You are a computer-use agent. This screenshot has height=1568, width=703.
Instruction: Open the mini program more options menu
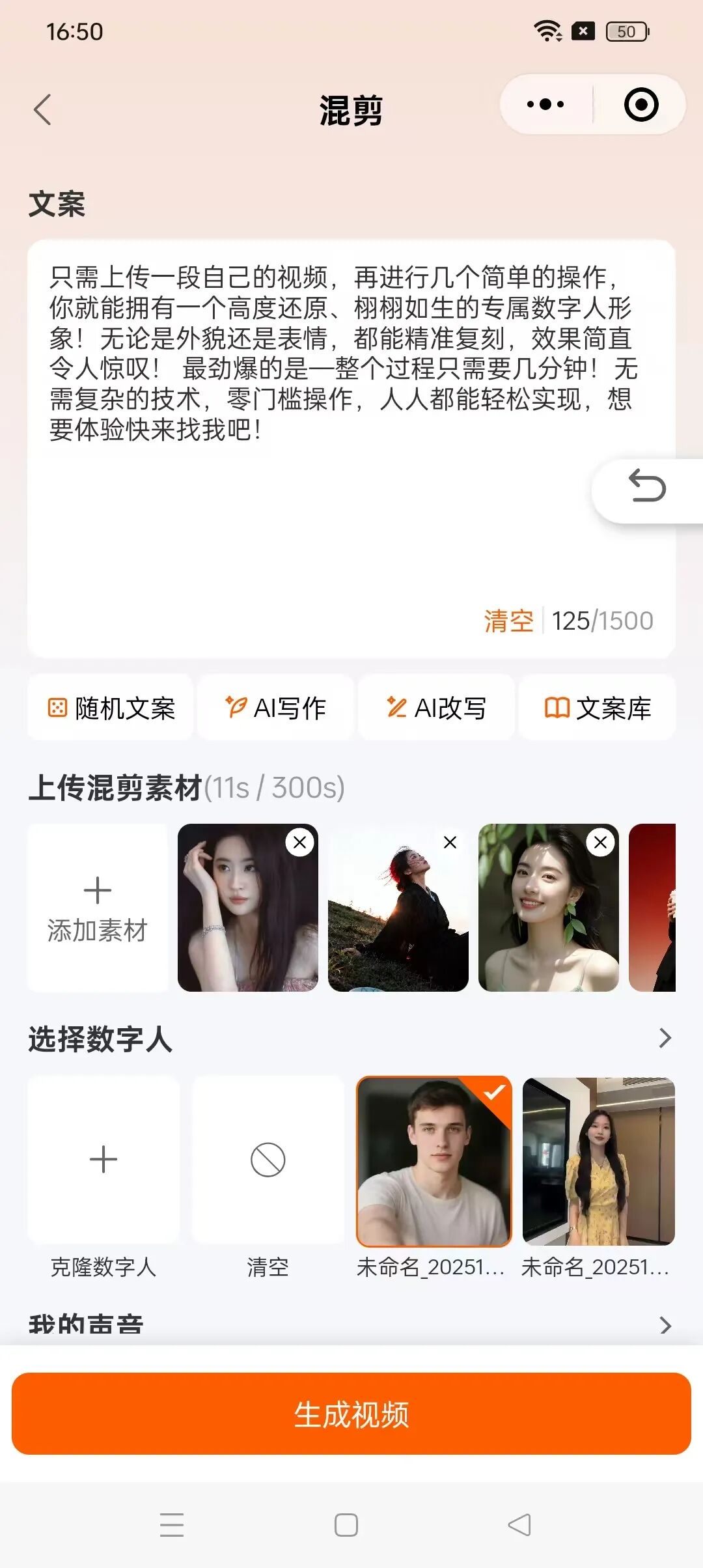pyautogui.click(x=545, y=104)
